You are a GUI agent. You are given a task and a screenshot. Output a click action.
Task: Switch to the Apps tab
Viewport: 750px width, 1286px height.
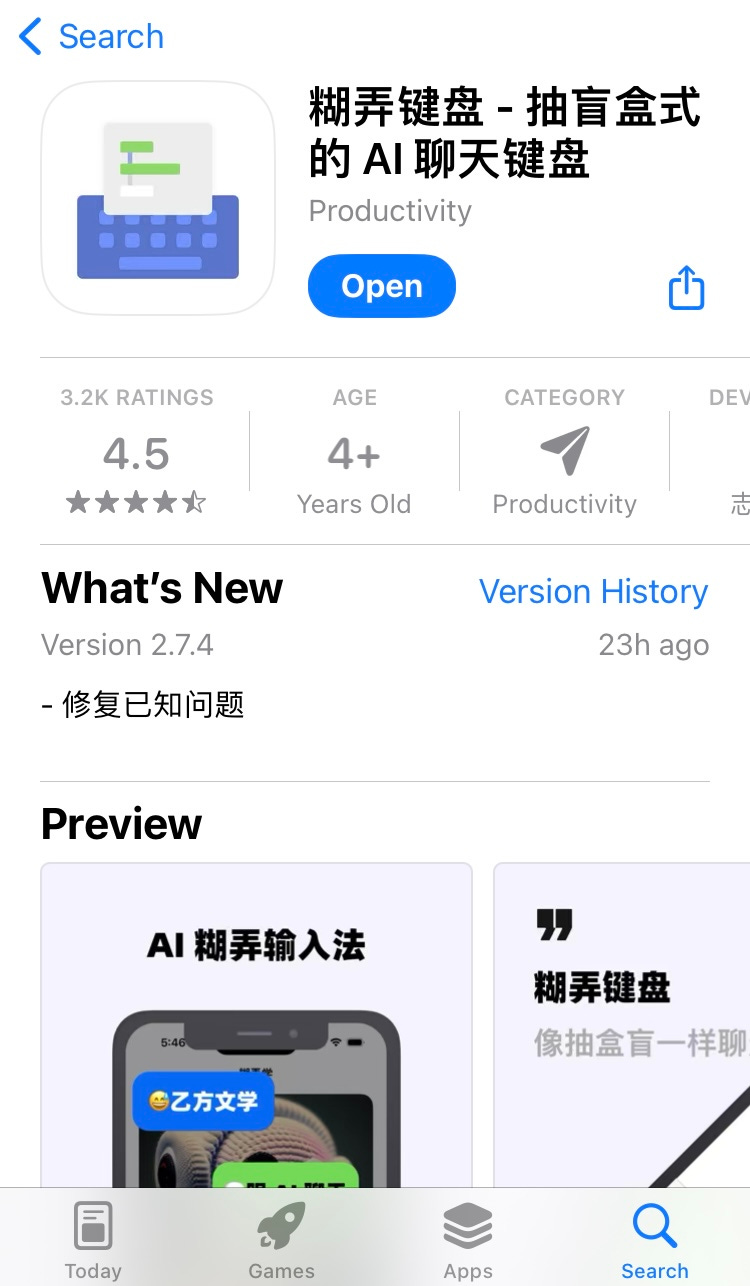[x=468, y=1240]
